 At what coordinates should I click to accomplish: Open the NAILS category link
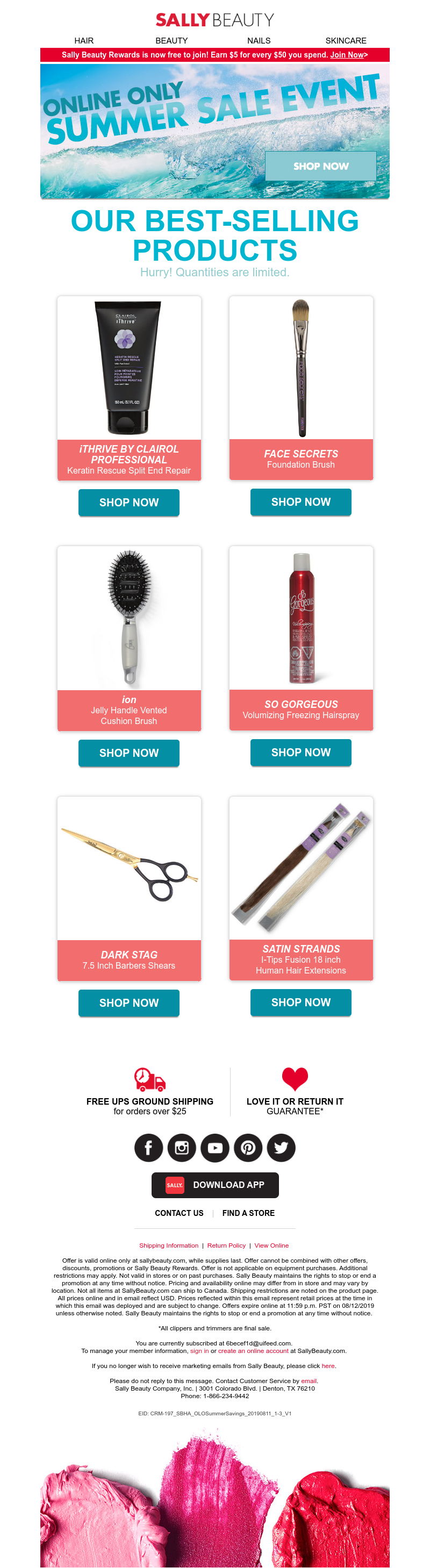pyautogui.click(x=259, y=41)
